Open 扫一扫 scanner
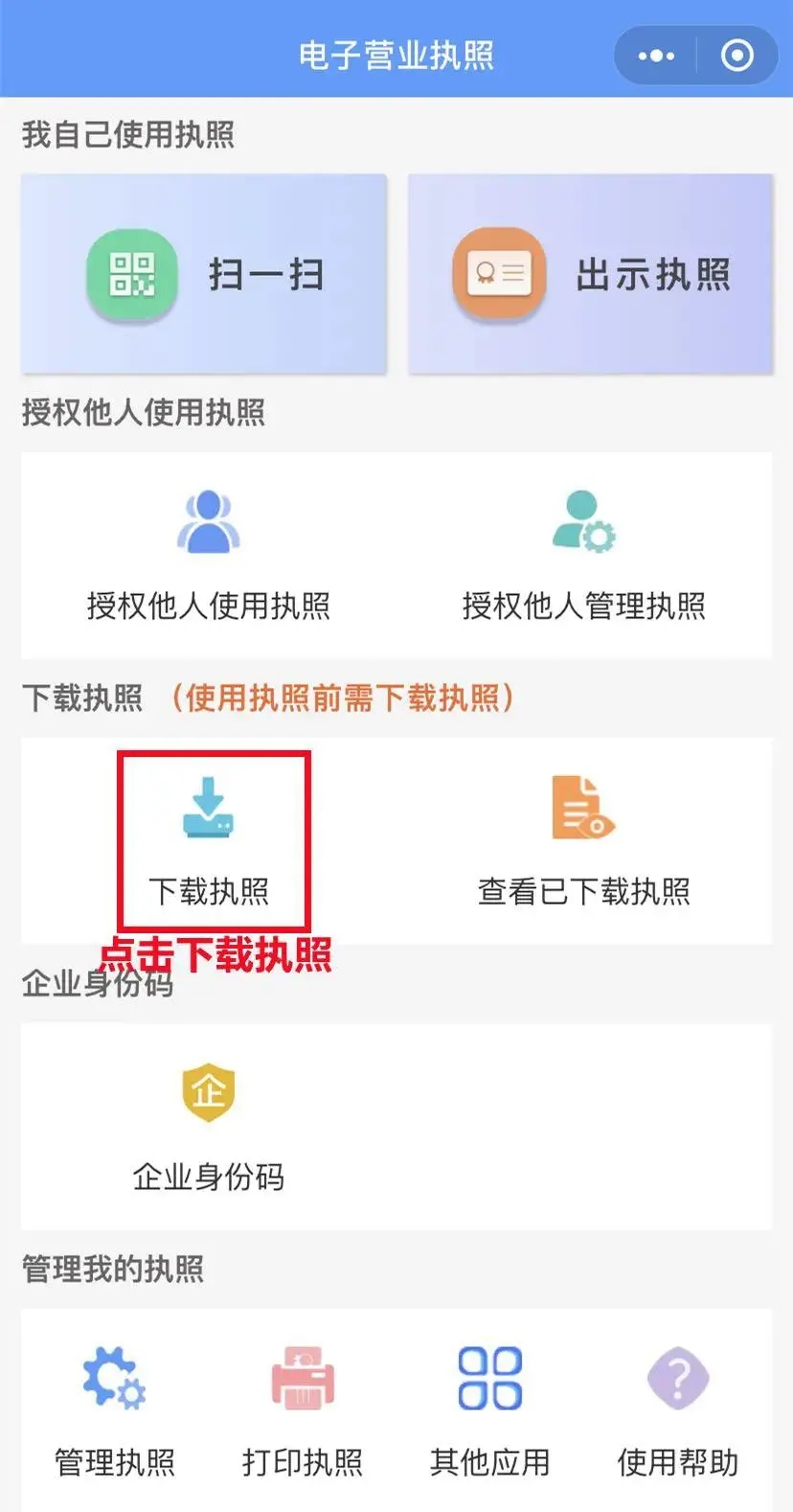 pyautogui.click(x=204, y=274)
